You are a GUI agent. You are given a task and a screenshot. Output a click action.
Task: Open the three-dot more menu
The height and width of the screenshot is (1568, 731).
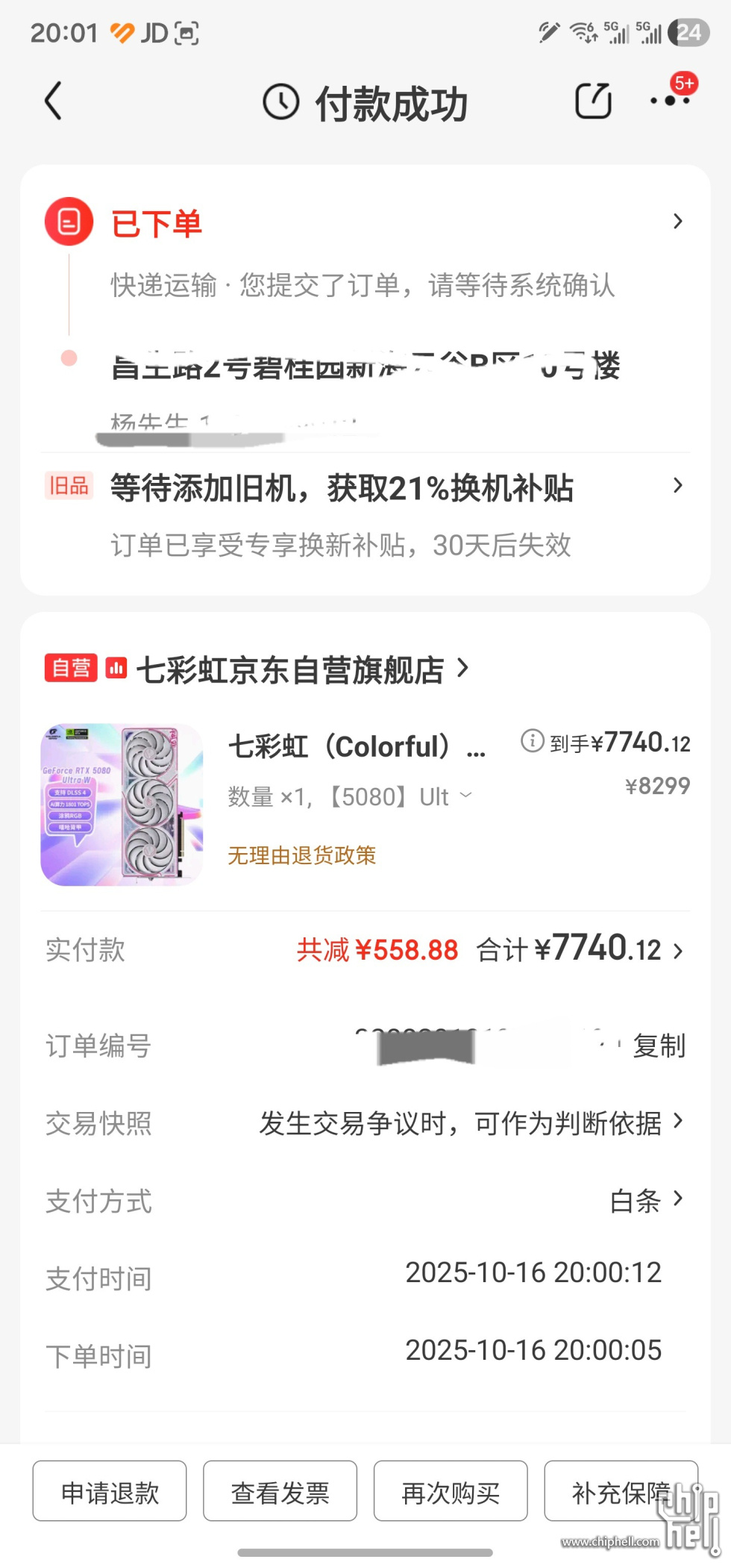(x=669, y=100)
